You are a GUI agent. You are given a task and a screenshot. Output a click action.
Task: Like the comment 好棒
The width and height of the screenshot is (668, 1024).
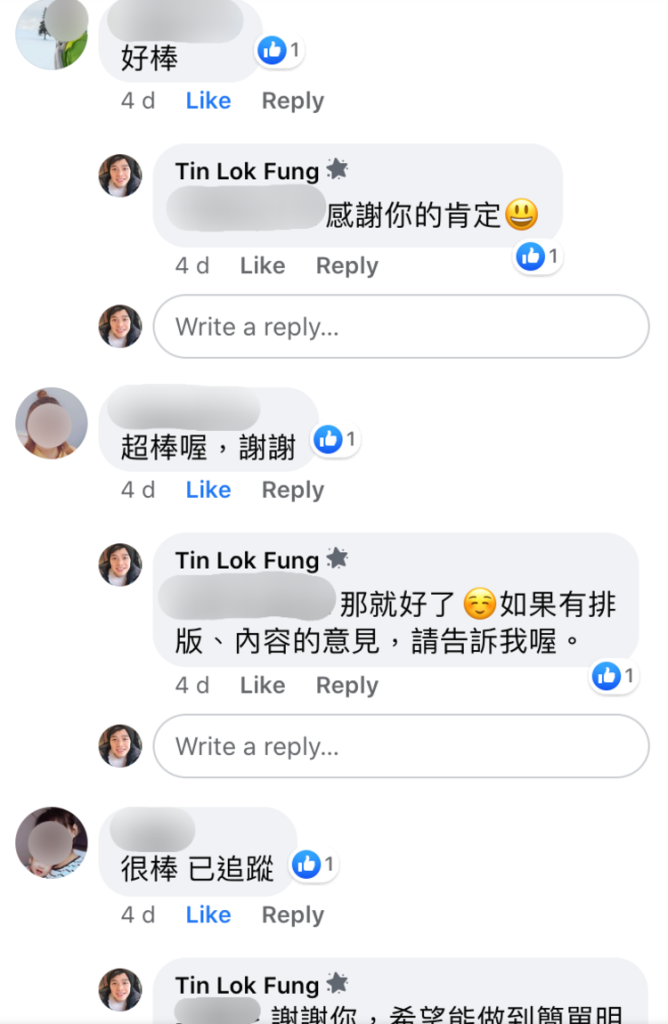(208, 101)
